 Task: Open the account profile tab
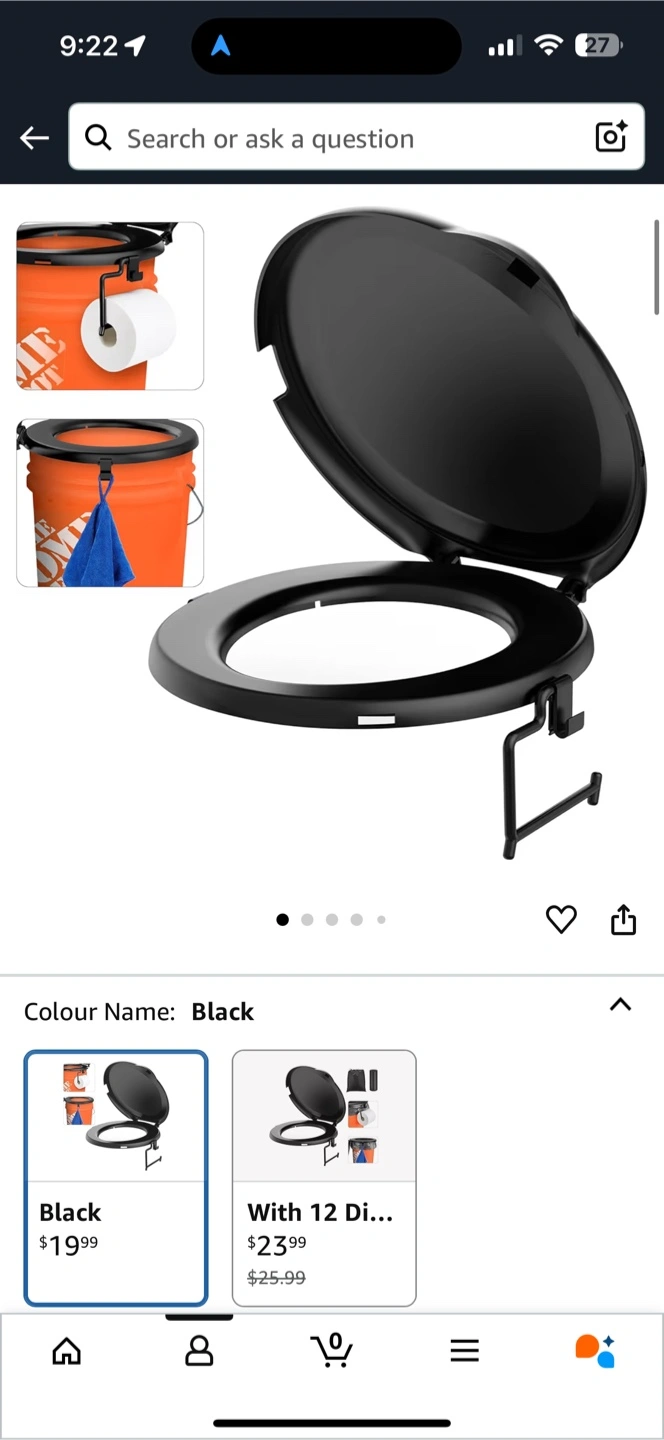click(199, 1351)
